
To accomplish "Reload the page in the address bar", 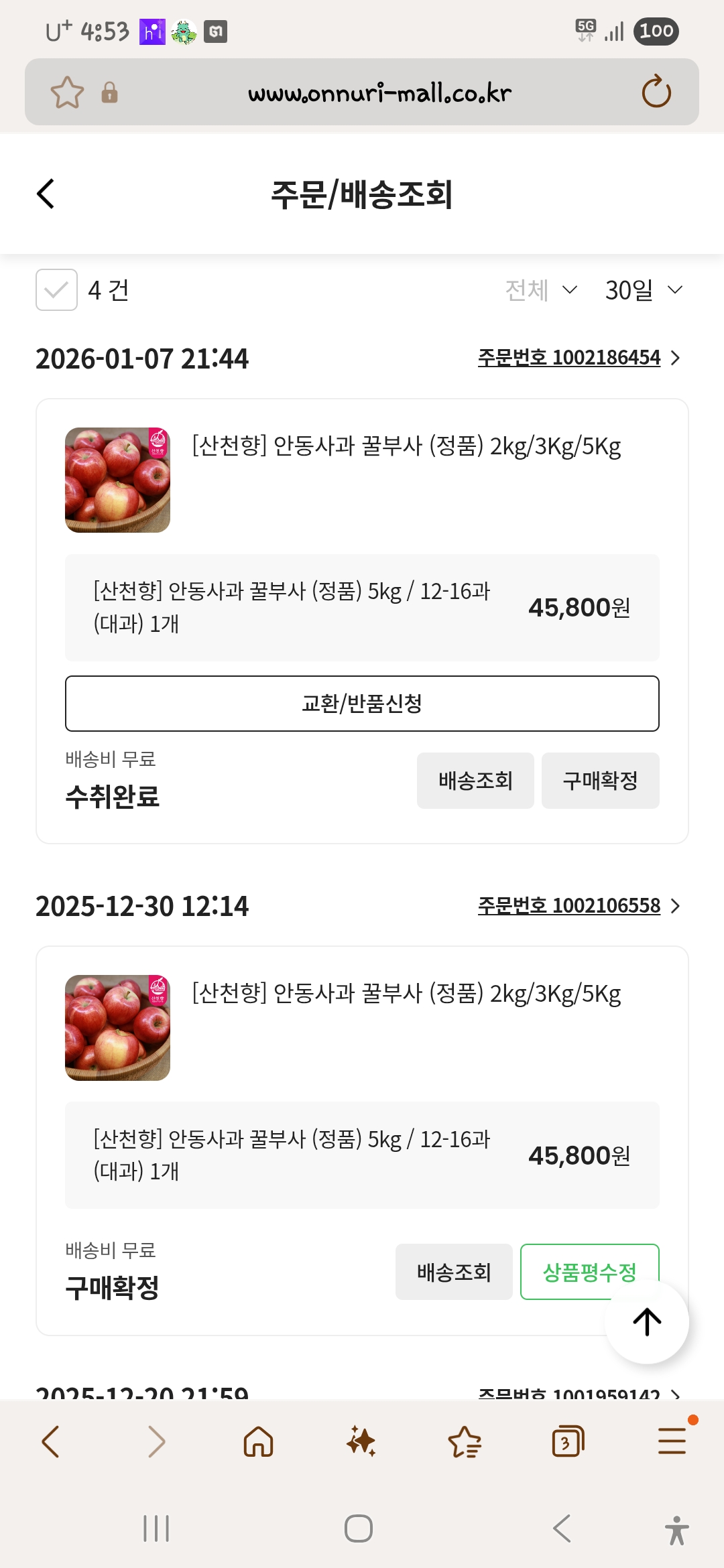I will pyautogui.click(x=656, y=92).
